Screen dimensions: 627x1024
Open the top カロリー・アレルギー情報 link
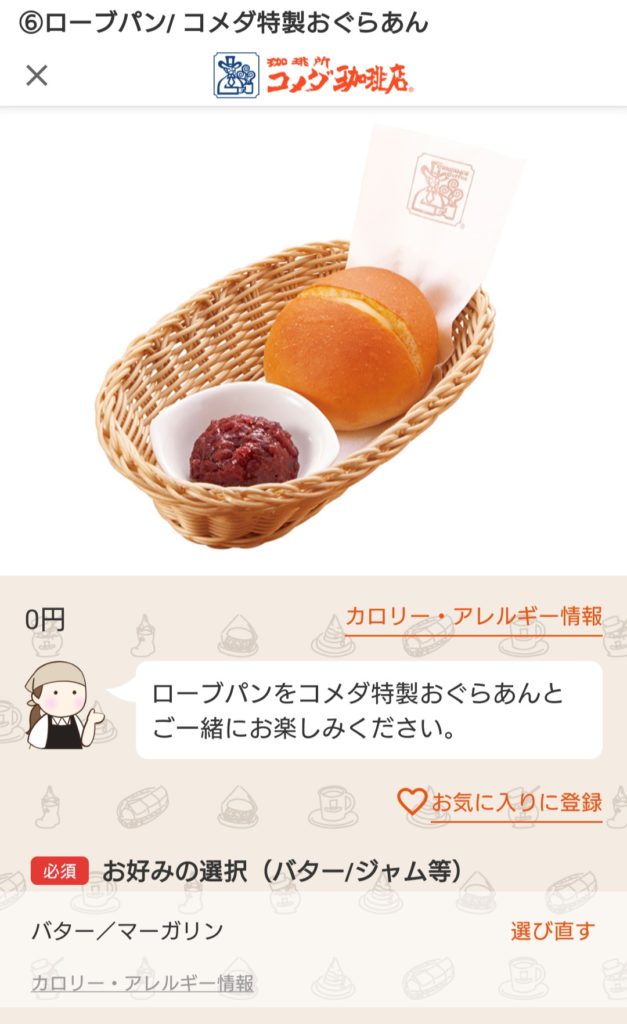click(x=474, y=616)
